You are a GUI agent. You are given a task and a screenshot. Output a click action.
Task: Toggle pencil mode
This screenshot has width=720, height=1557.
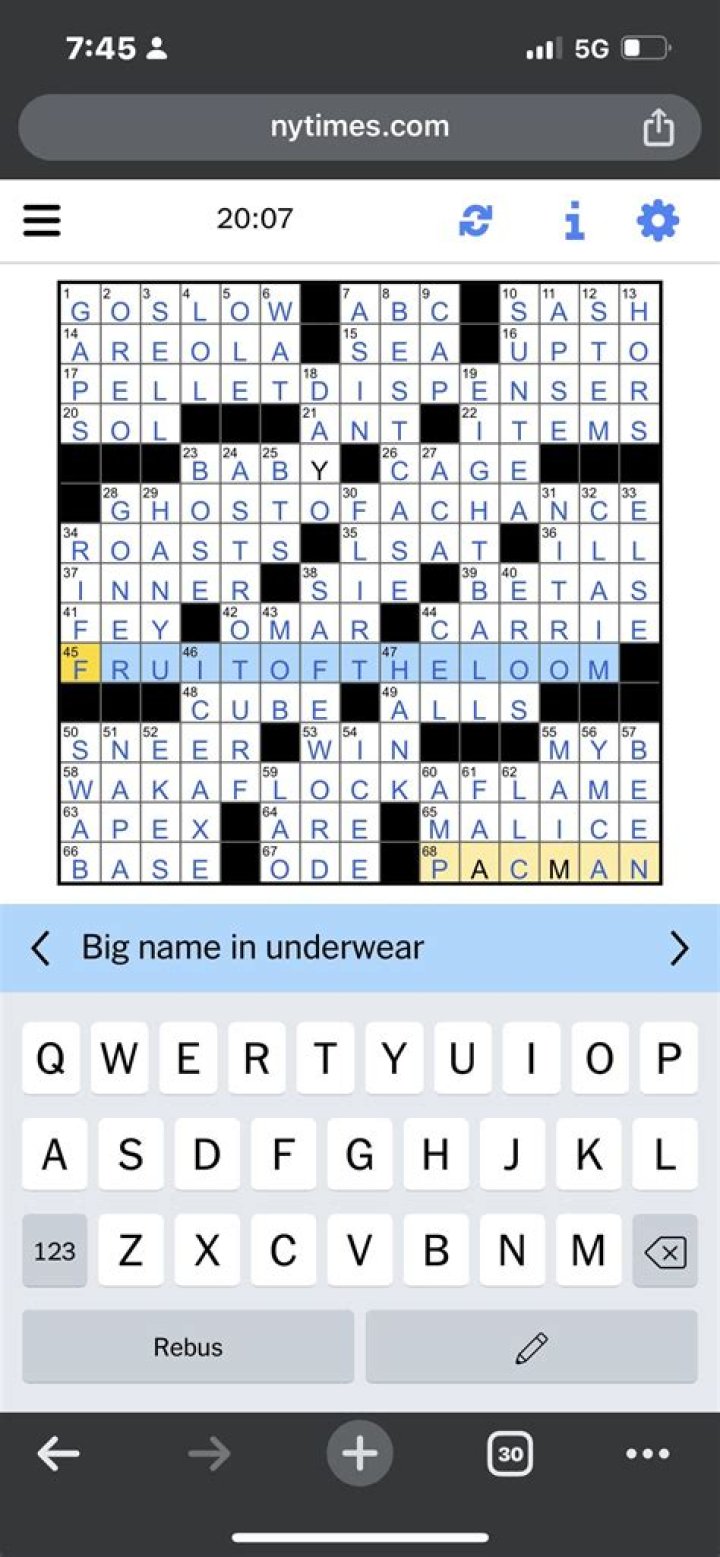[x=531, y=1347]
